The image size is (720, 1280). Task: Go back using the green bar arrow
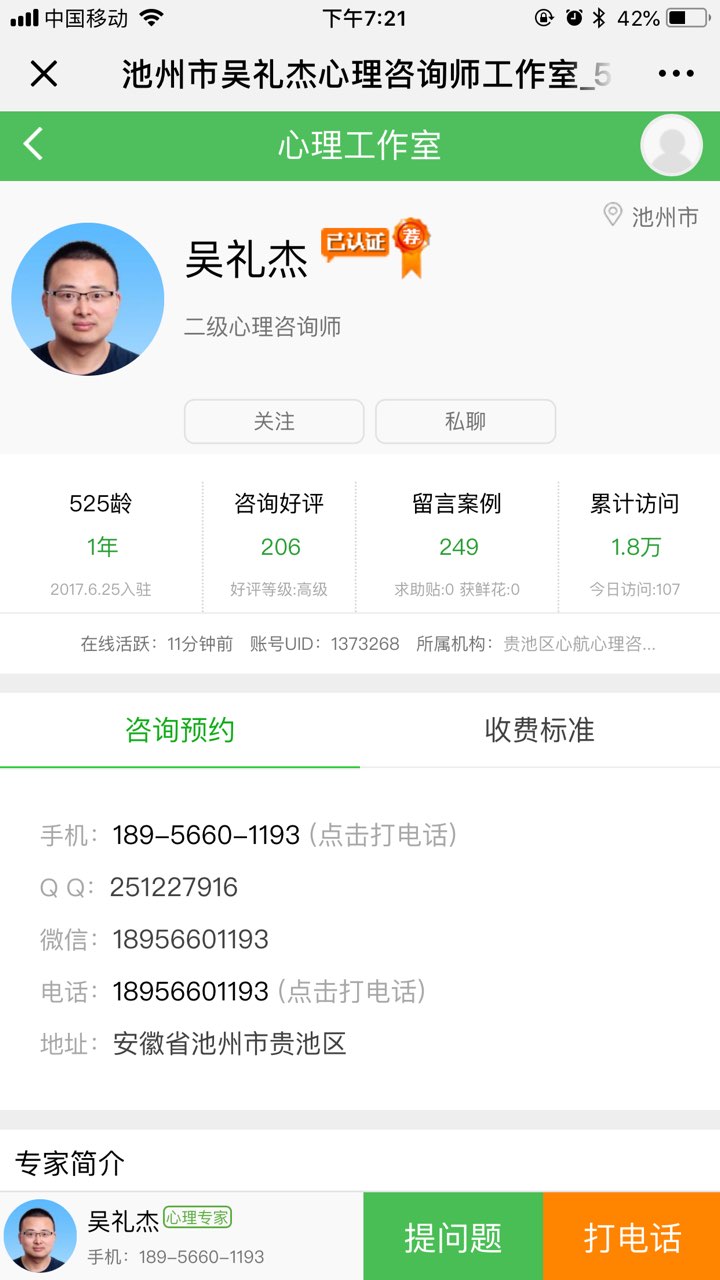click(34, 145)
